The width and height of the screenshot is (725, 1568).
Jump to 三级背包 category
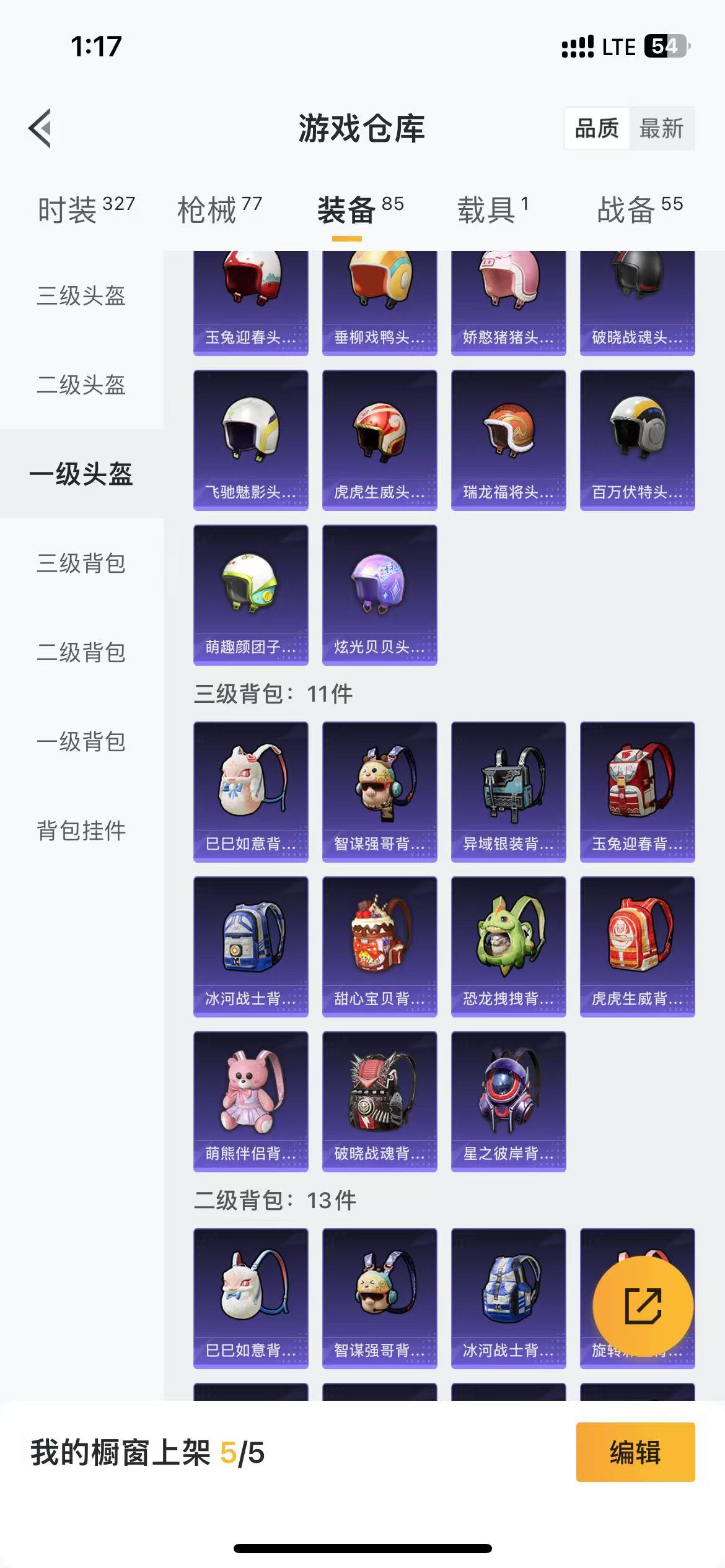pos(81,563)
